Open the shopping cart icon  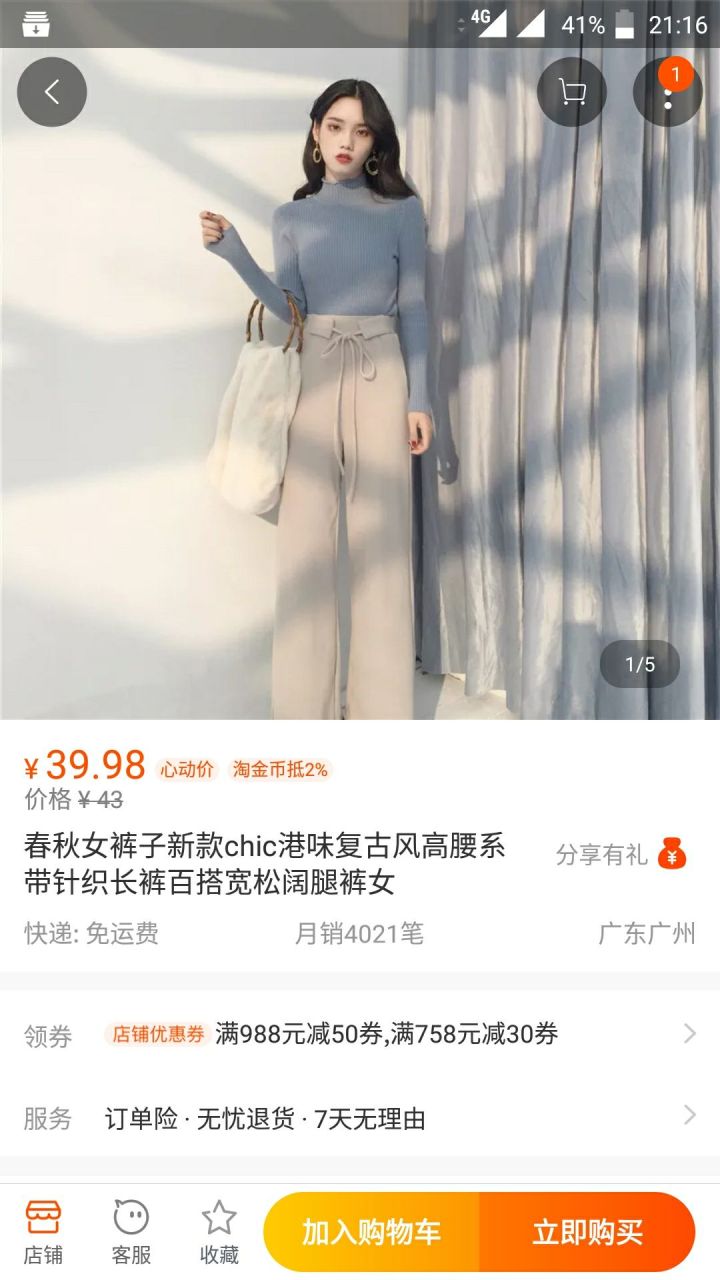click(572, 92)
